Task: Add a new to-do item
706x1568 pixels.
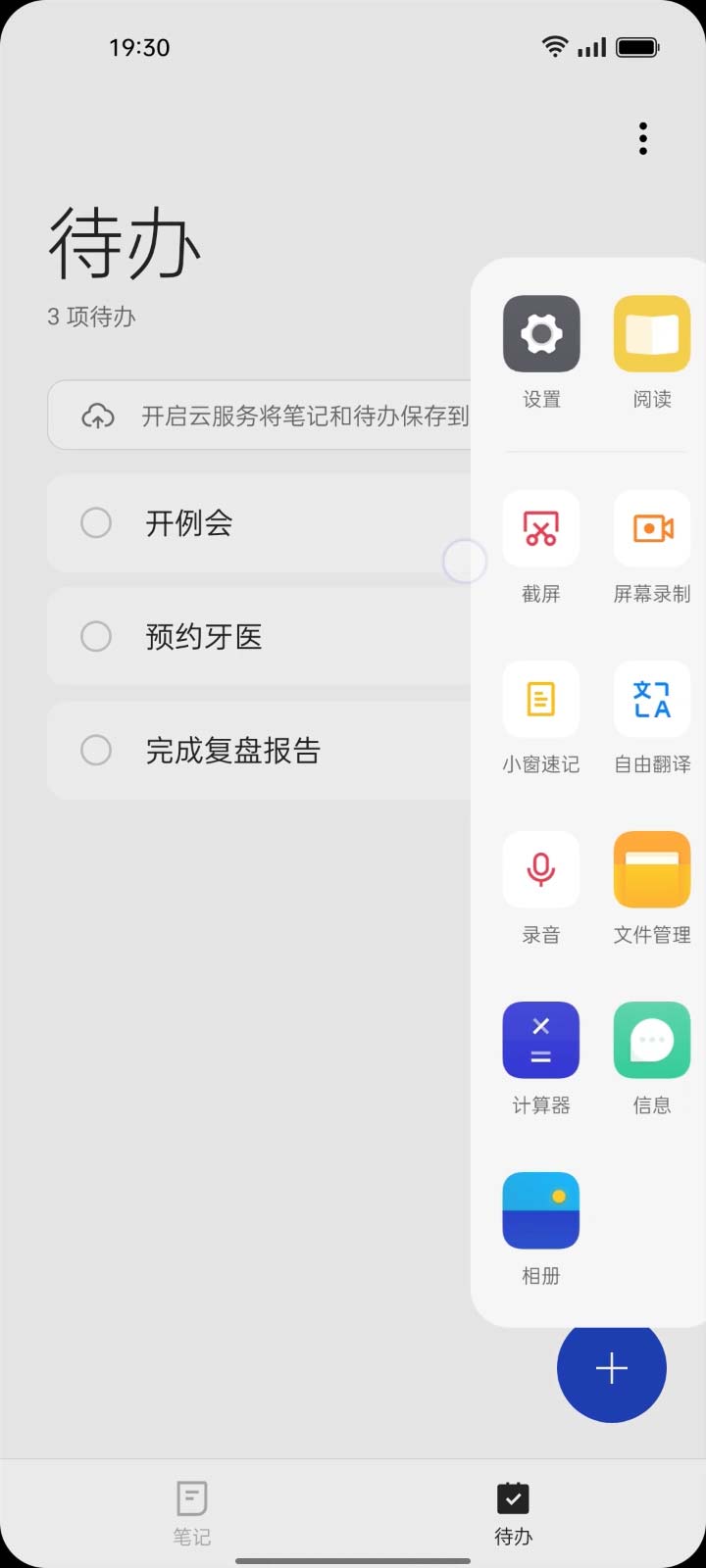Action: [x=612, y=1368]
